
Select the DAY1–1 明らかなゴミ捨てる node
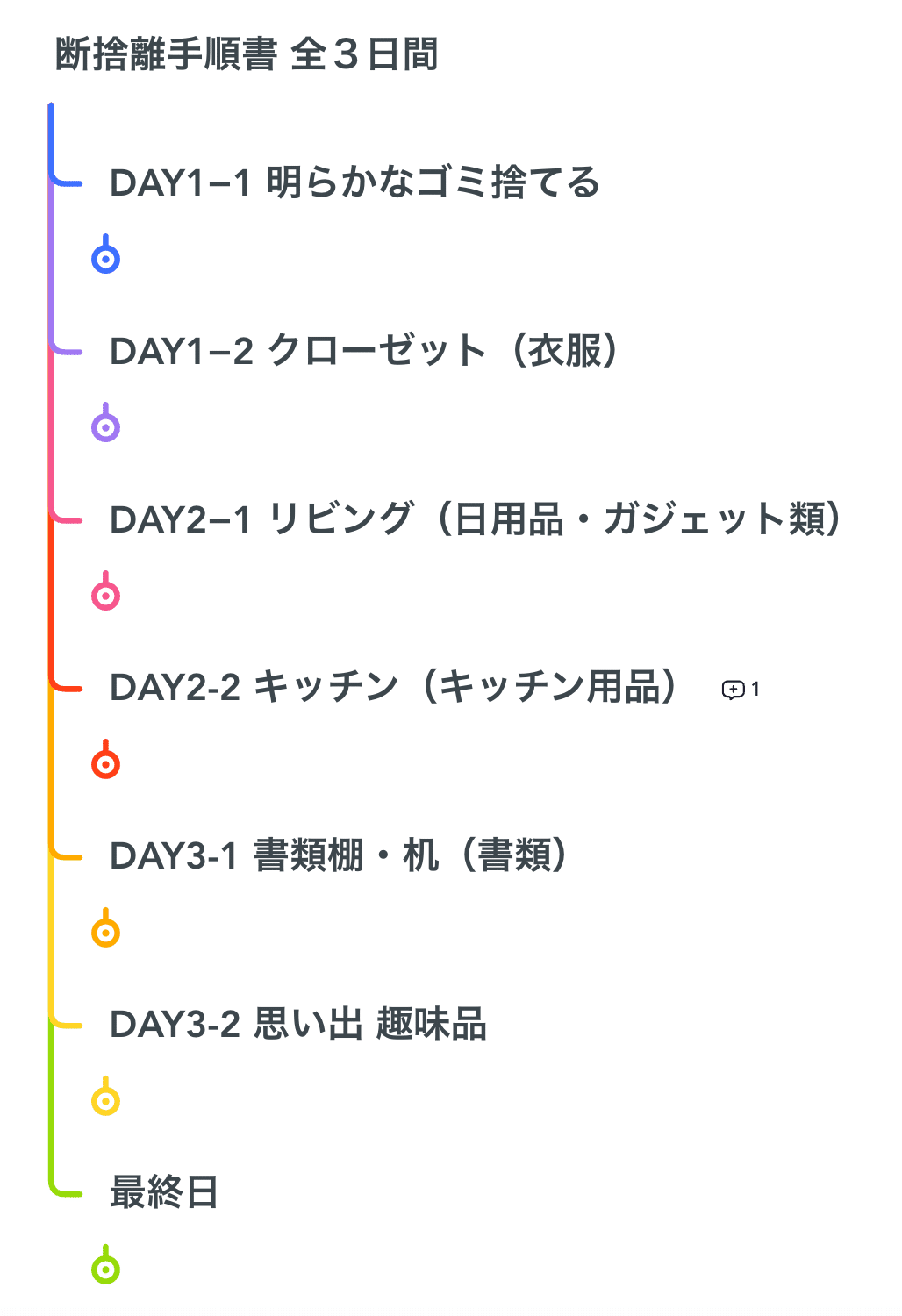354,182
